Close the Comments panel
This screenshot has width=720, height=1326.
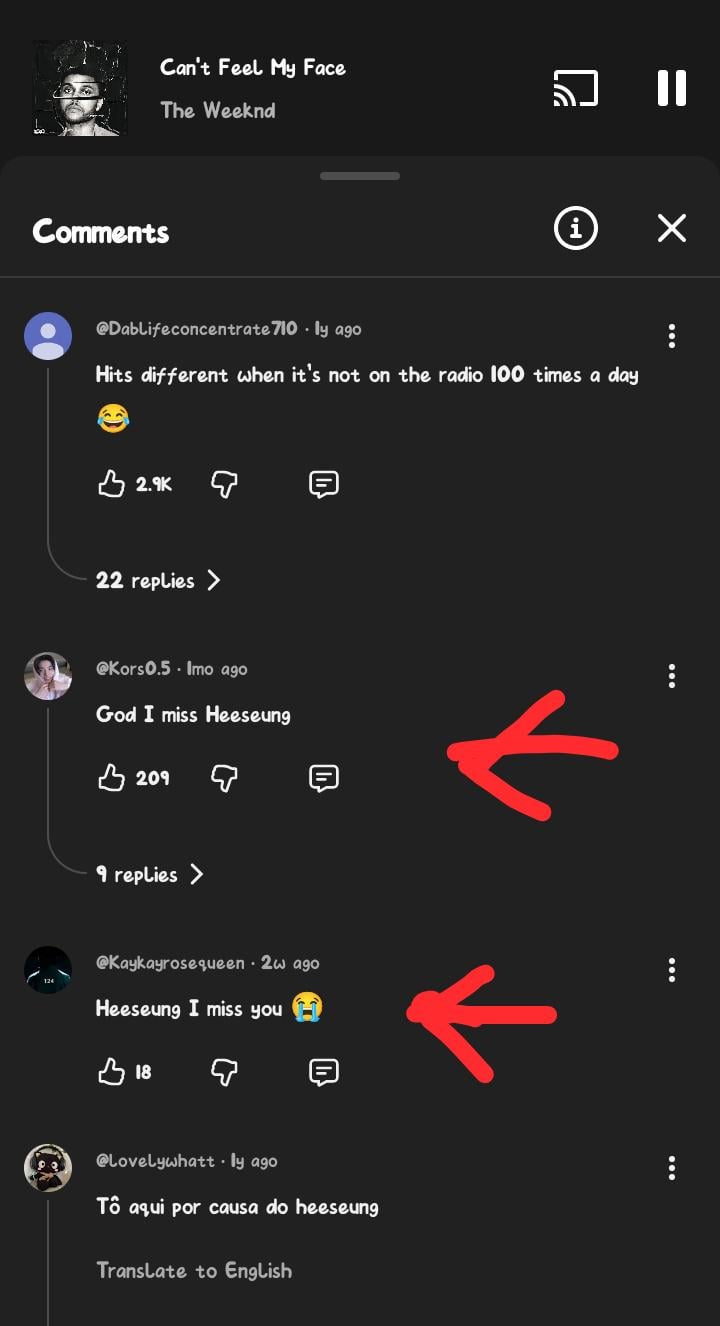click(x=672, y=229)
